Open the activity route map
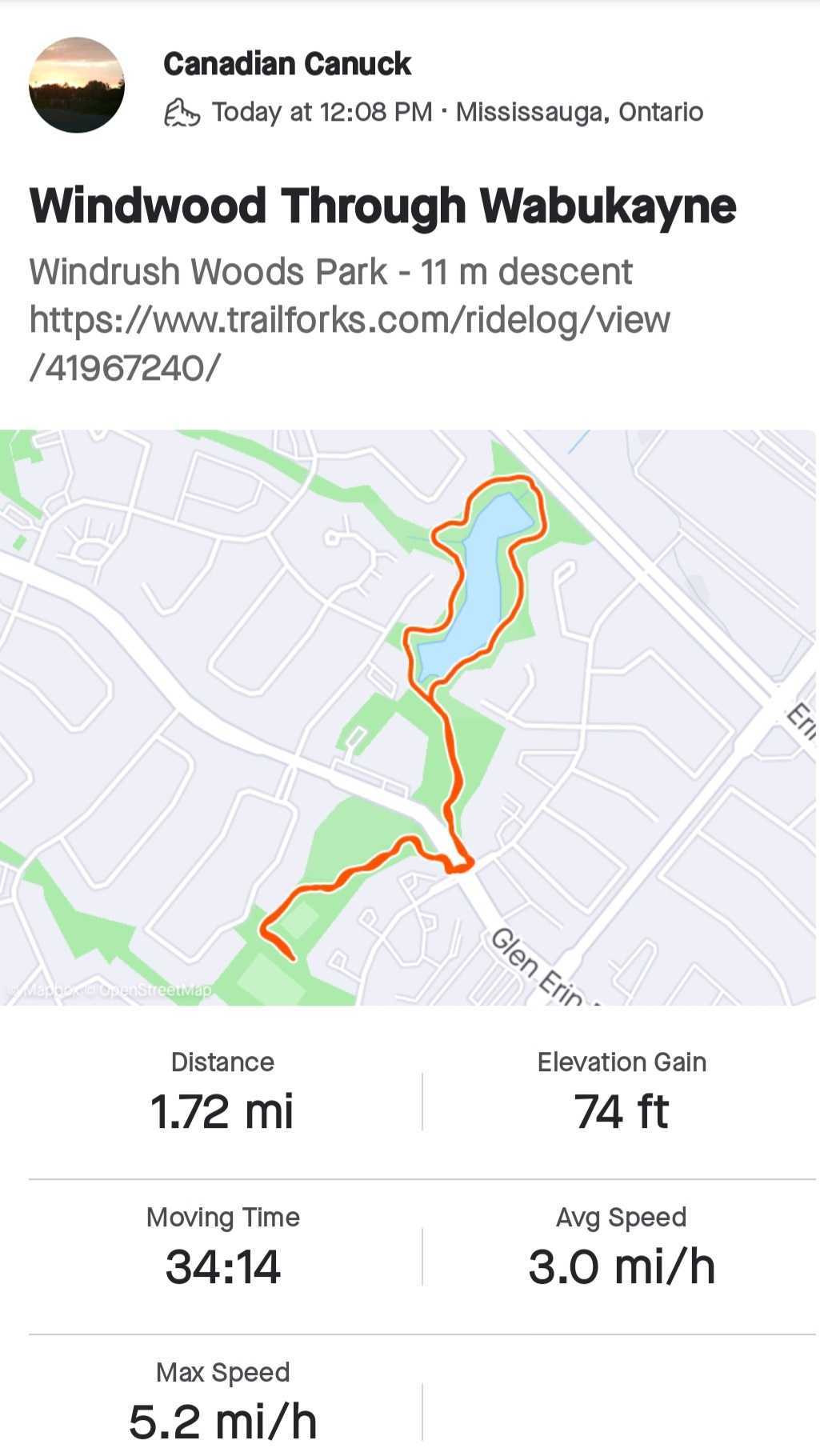820x1456 pixels. pos(408,717)
